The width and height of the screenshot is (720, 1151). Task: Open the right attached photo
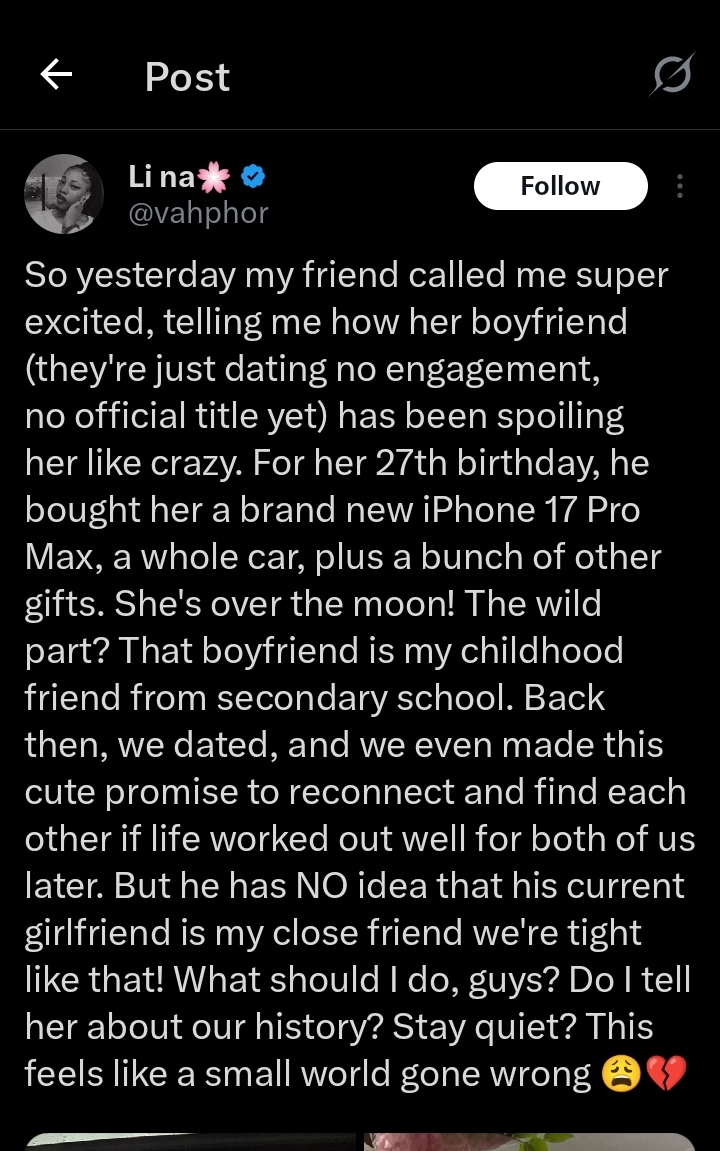tap(528, 1141)
